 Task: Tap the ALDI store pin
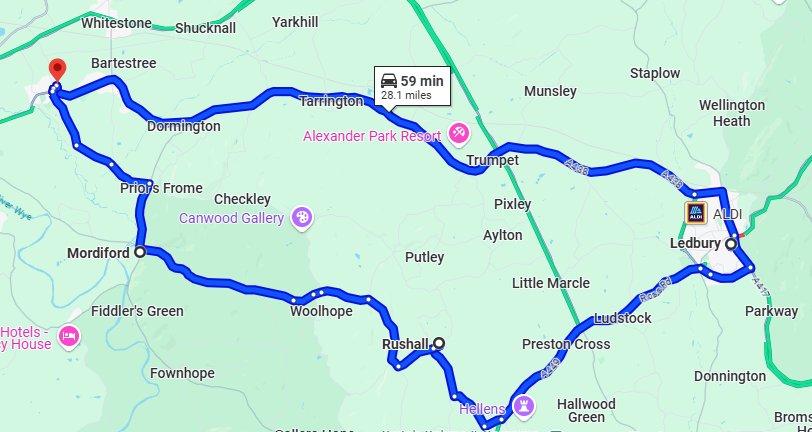pos(695,213)
